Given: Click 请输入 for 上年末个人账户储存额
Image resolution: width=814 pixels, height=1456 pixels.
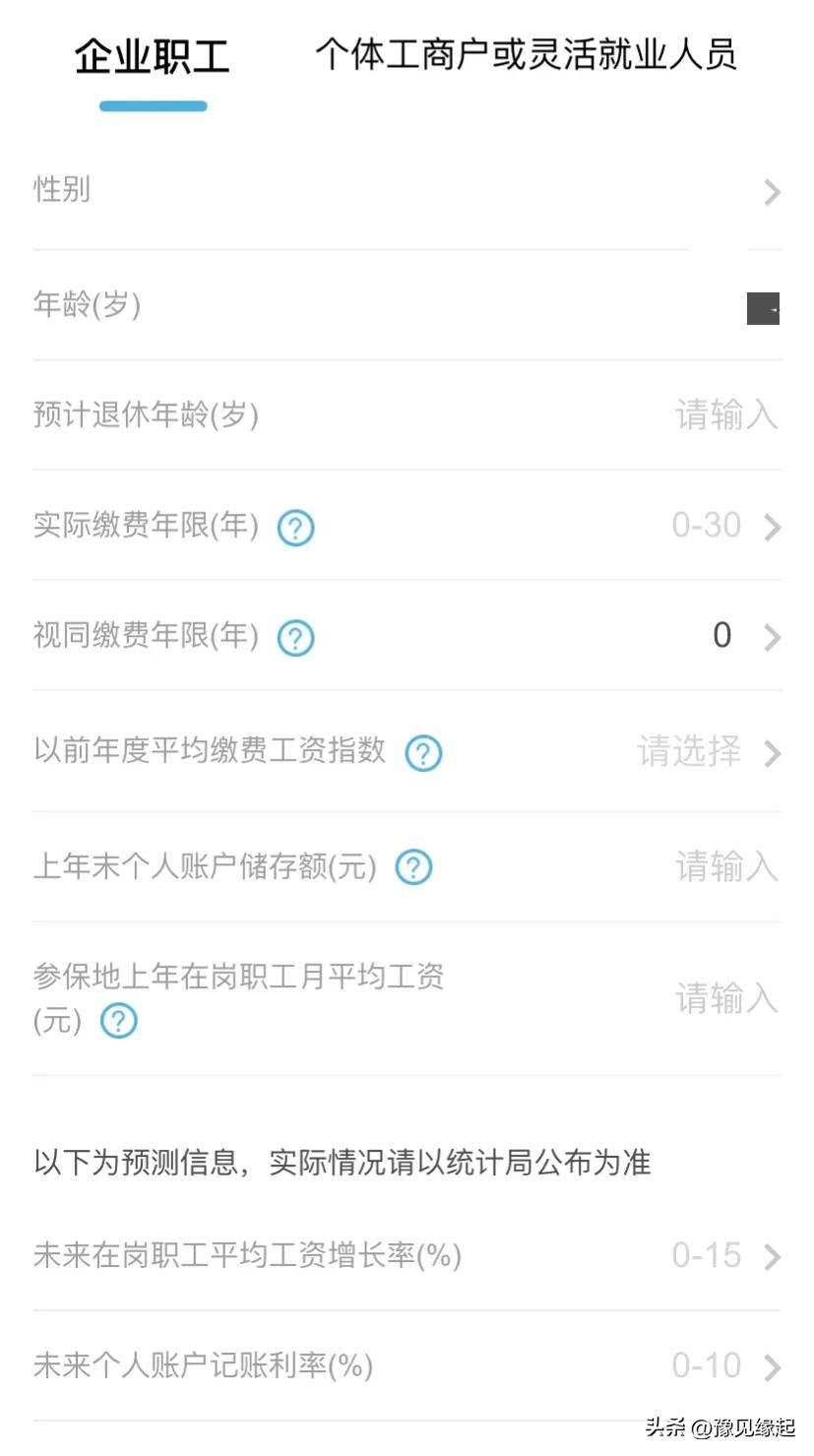Looking at the screenshot, I should pyautogui.click(x=726, y=867).
